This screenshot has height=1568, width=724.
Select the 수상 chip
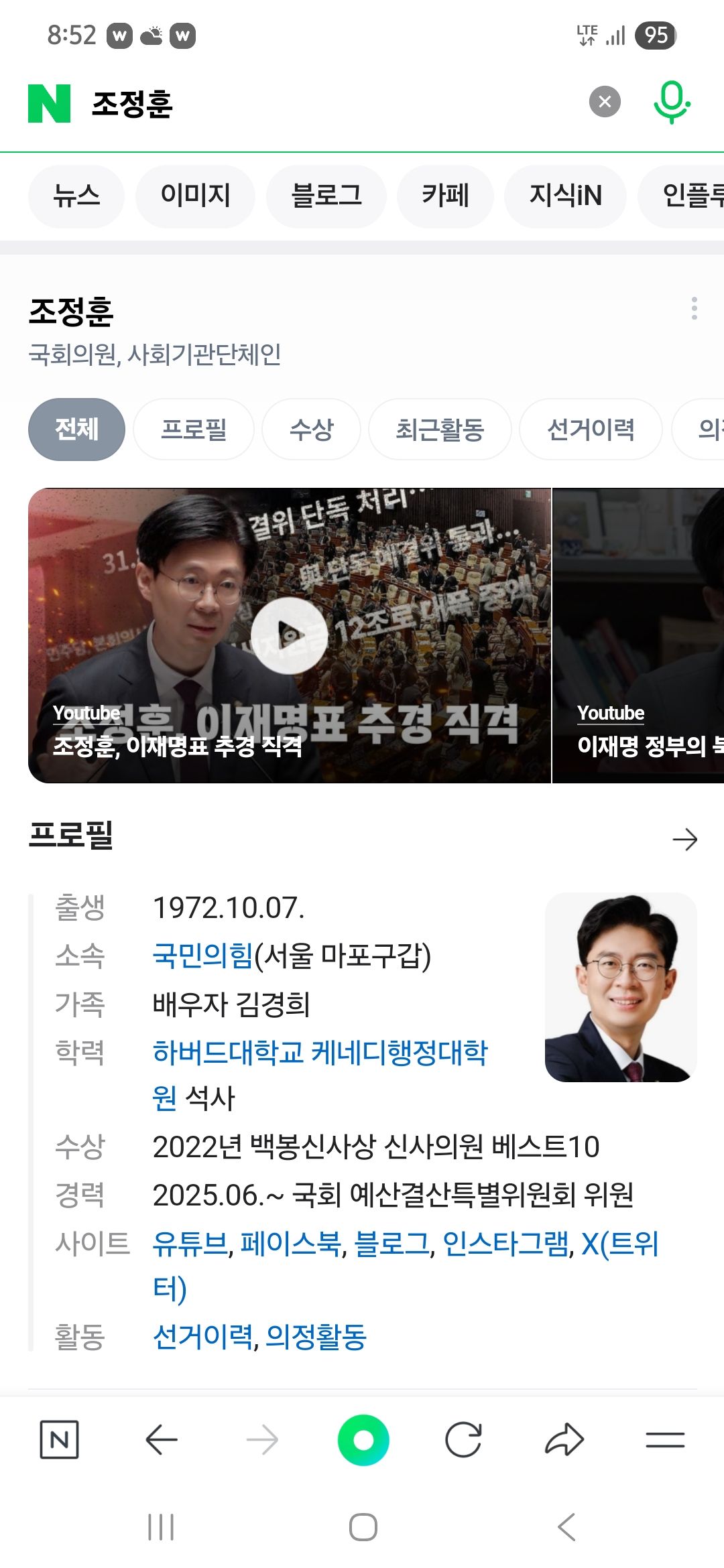(311, 430)
